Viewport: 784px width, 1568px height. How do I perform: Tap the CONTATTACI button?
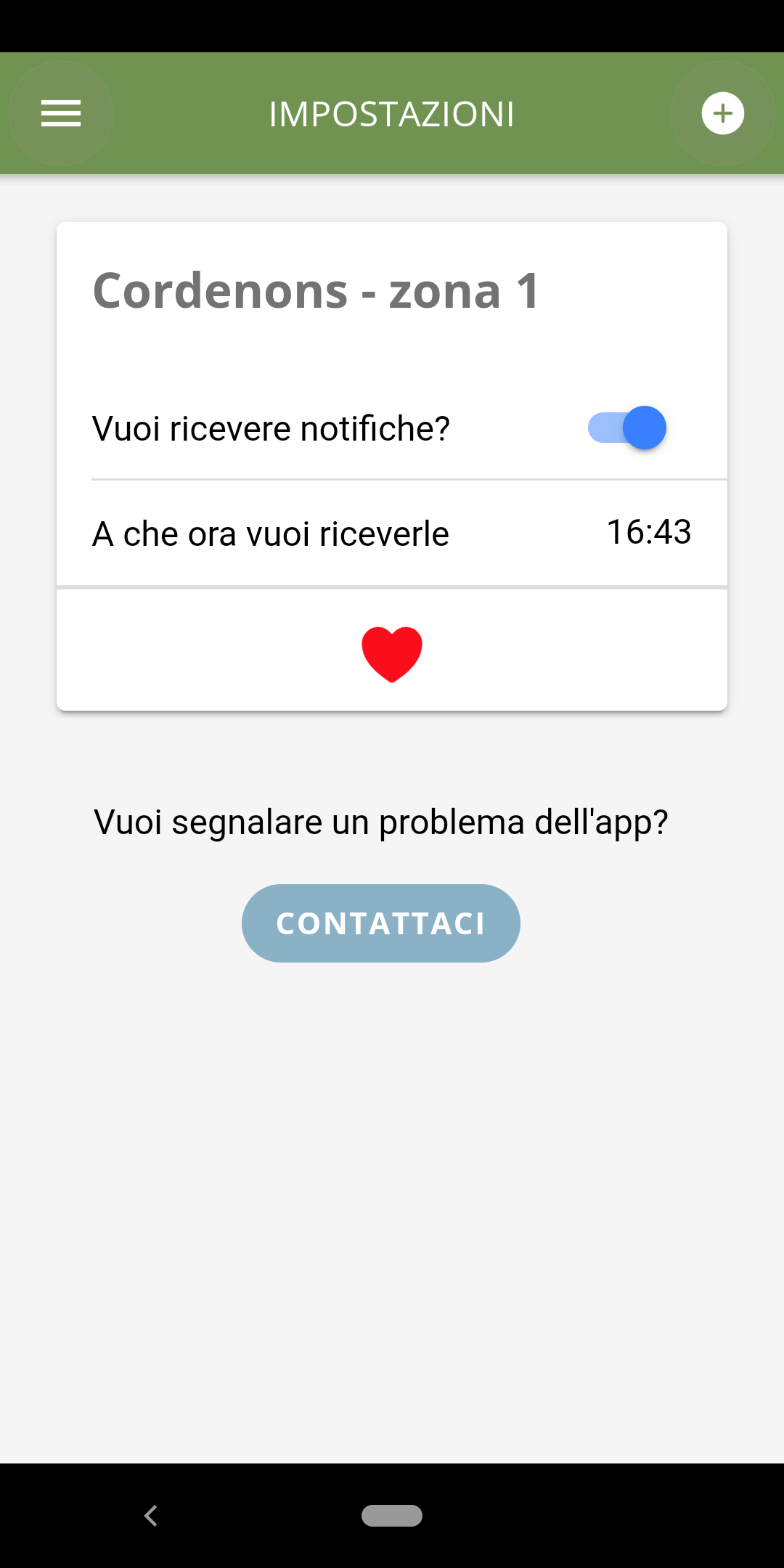(381, 923)
